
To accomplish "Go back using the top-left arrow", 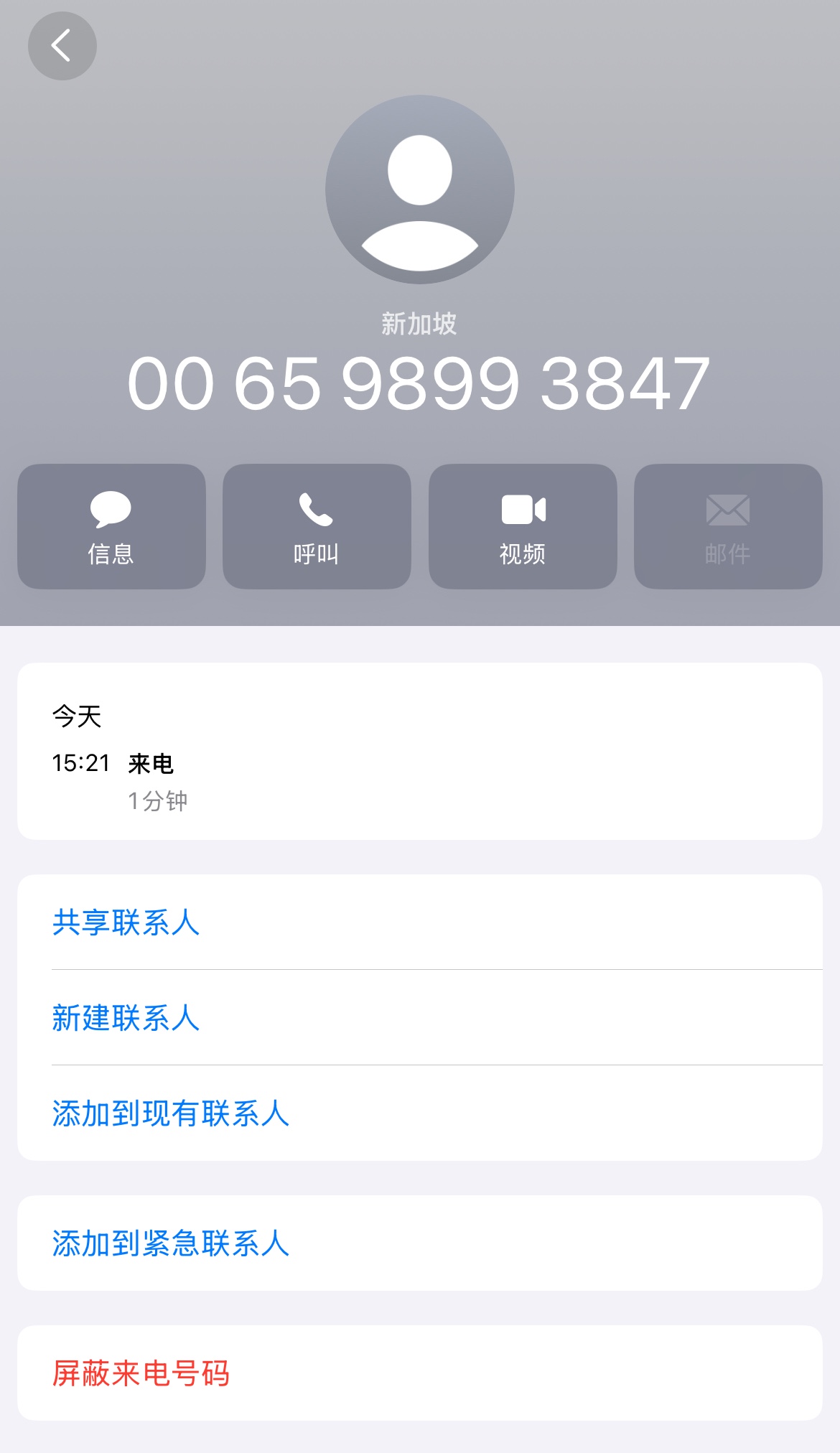I will pyautogui.click(x=62, y=46).
